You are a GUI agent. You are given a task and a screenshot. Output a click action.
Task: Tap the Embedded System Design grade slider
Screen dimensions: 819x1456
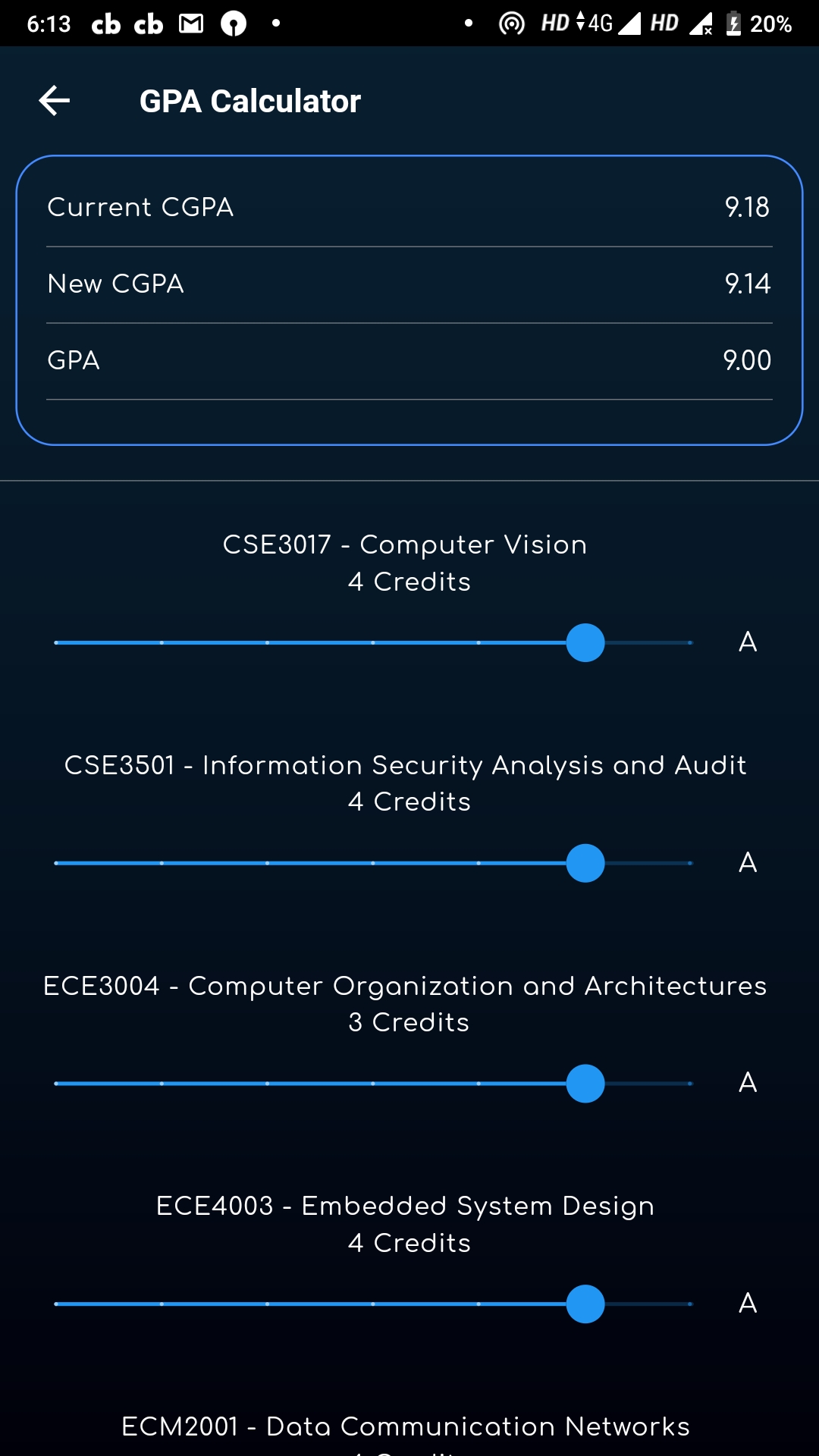(585, 1304)
